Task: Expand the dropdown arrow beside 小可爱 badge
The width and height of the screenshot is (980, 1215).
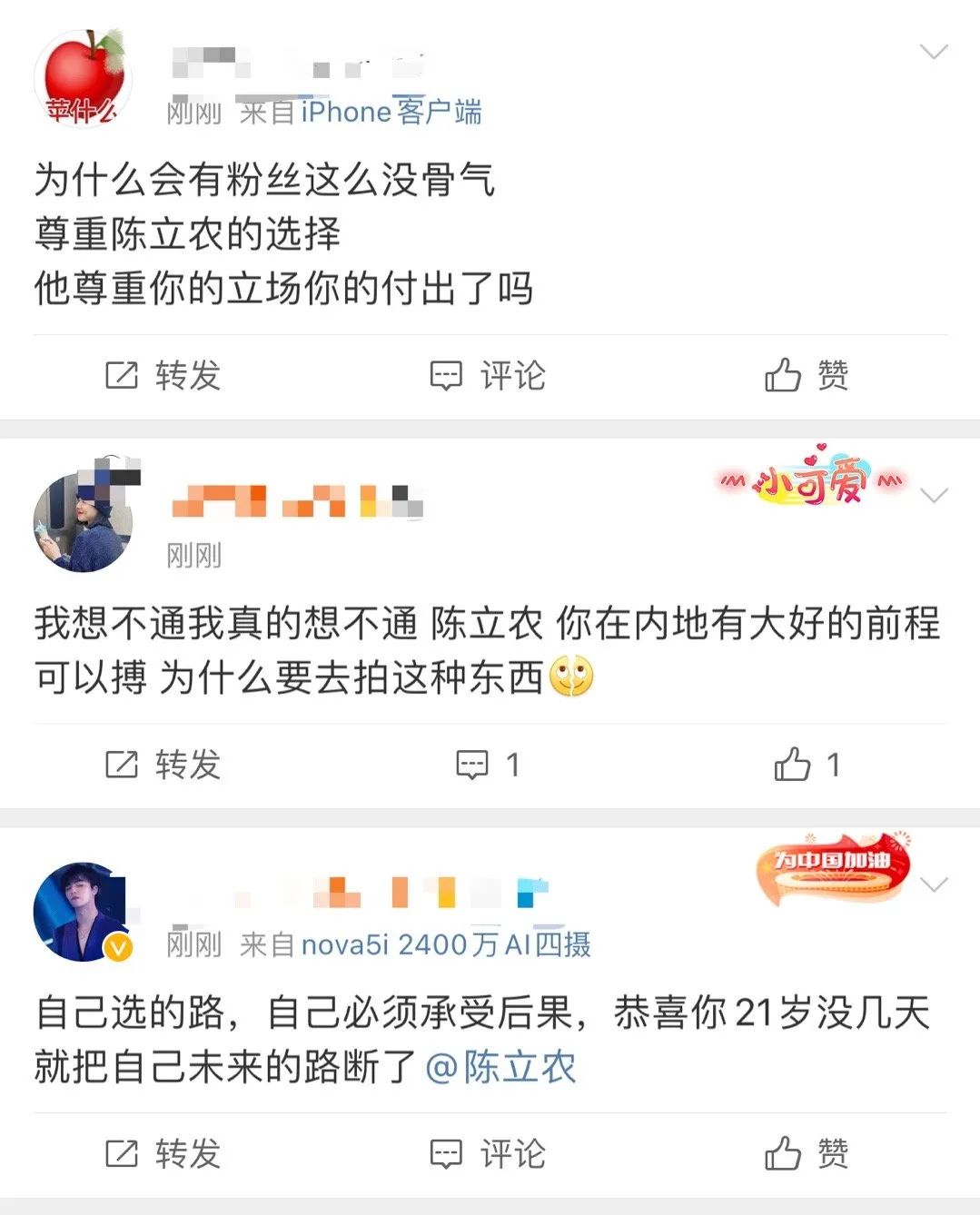Action: tap(934, 496)
